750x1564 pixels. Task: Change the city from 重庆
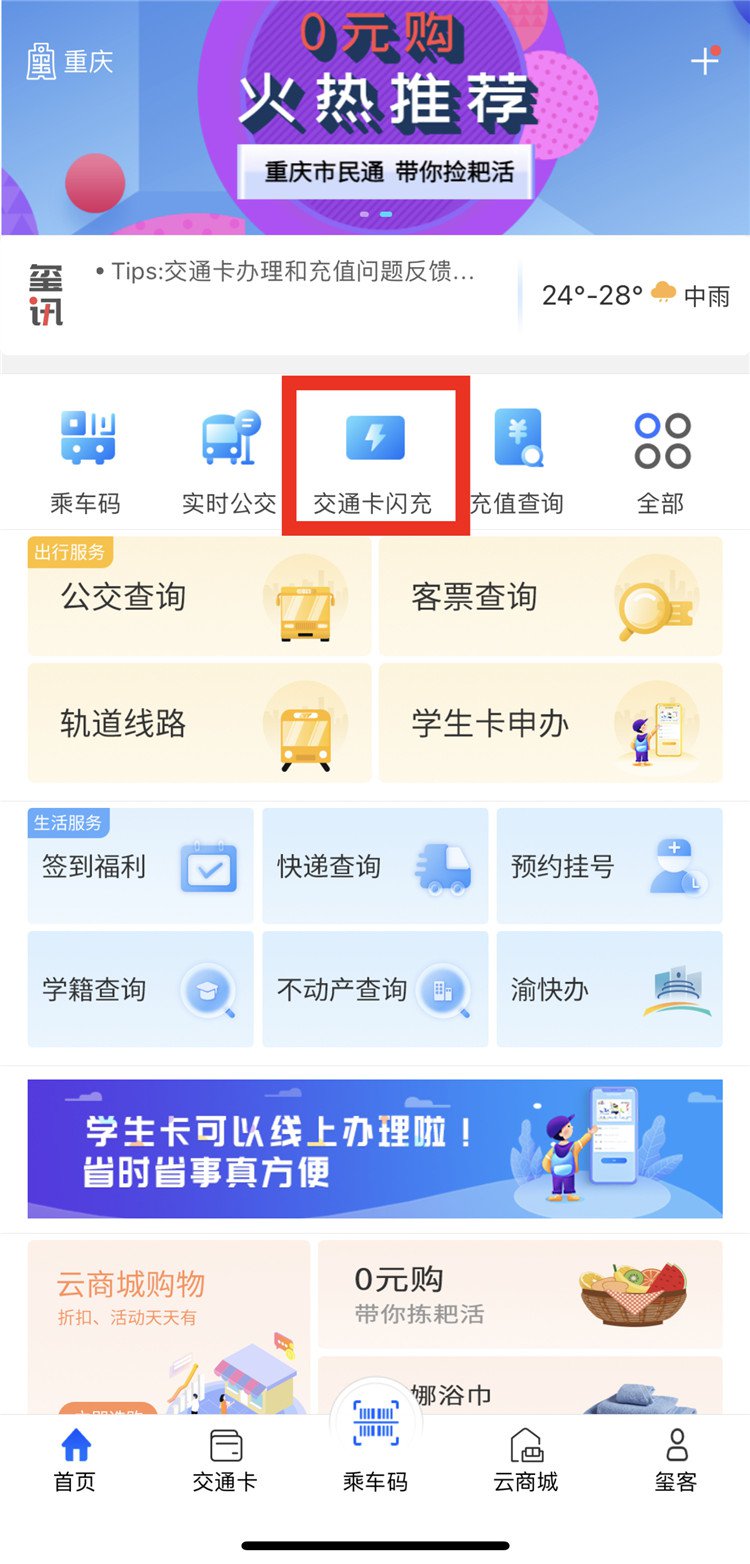(x=70, y=62)
